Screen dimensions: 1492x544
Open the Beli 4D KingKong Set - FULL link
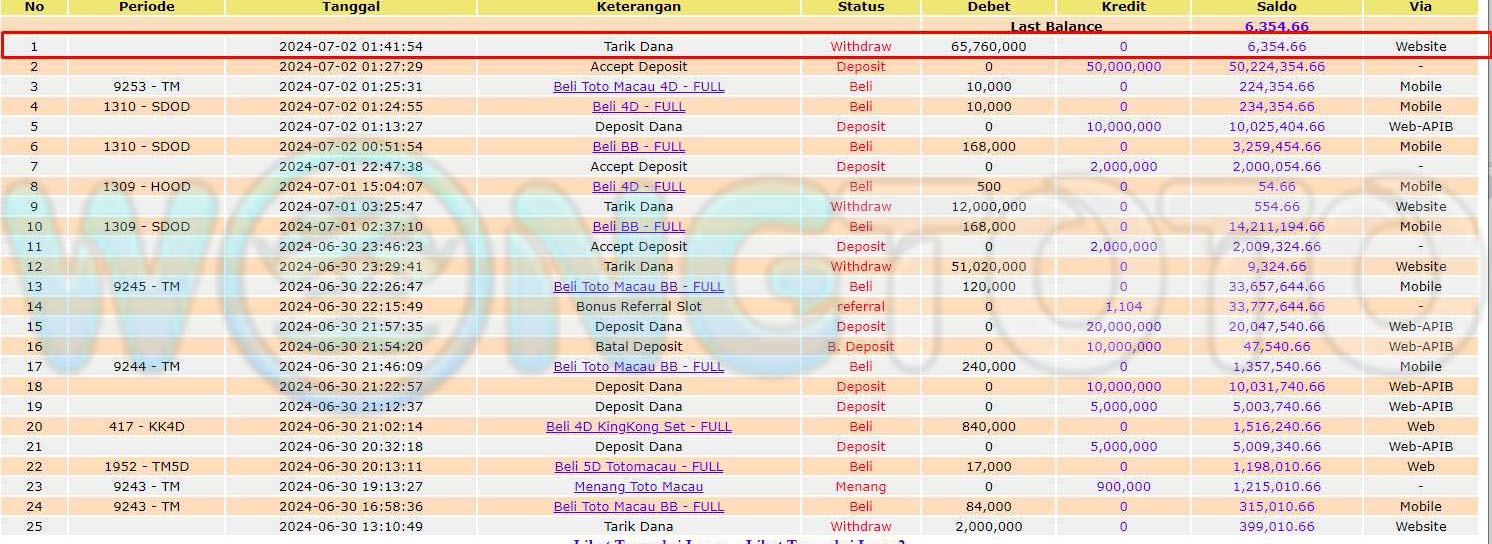click(x=638, y=427)
